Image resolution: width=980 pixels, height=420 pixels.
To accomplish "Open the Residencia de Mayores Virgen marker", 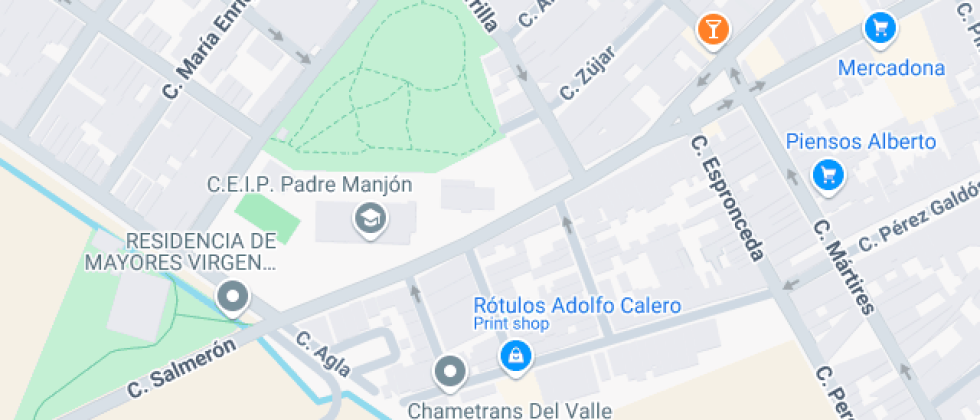I will click(234, 298).
